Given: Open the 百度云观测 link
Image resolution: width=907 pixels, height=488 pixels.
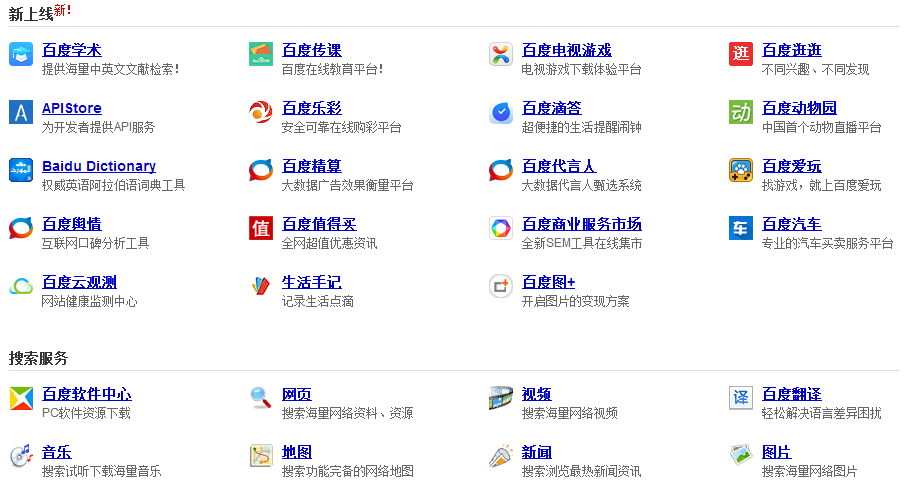Looking at the screenshot, I should coord(79,282).
